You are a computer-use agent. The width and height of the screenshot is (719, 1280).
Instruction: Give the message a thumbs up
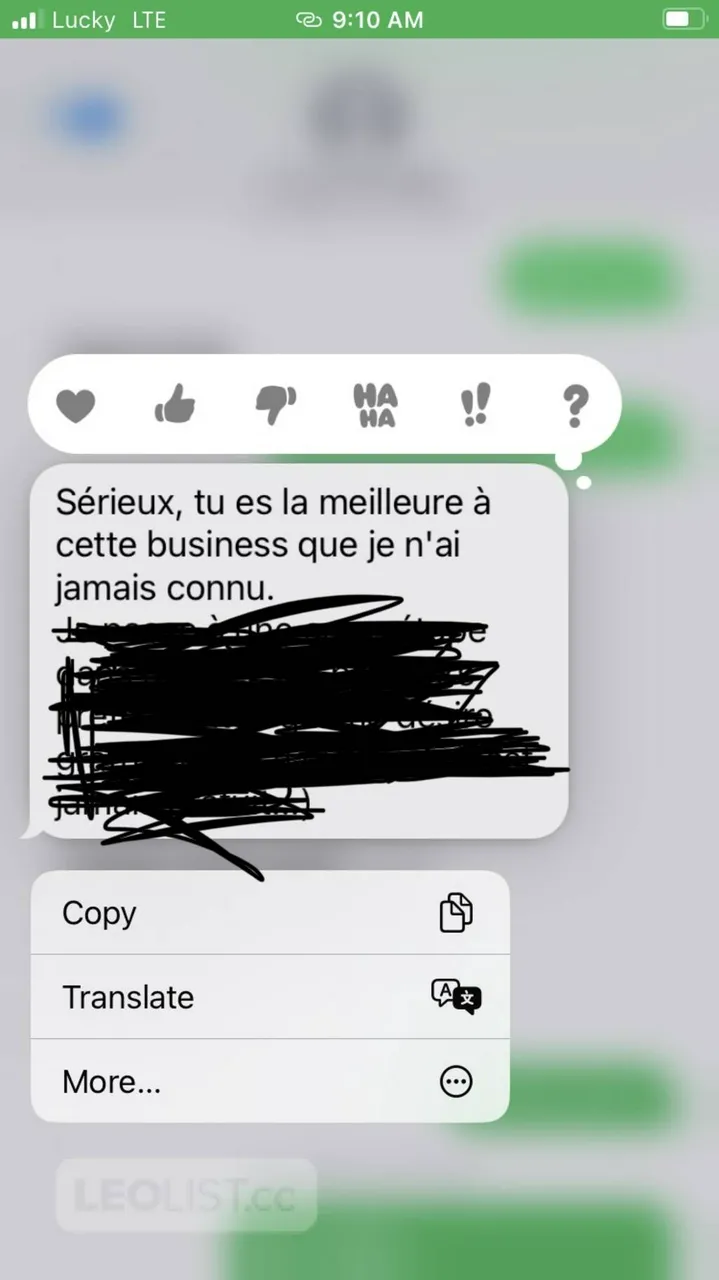[x=175, y=406]
